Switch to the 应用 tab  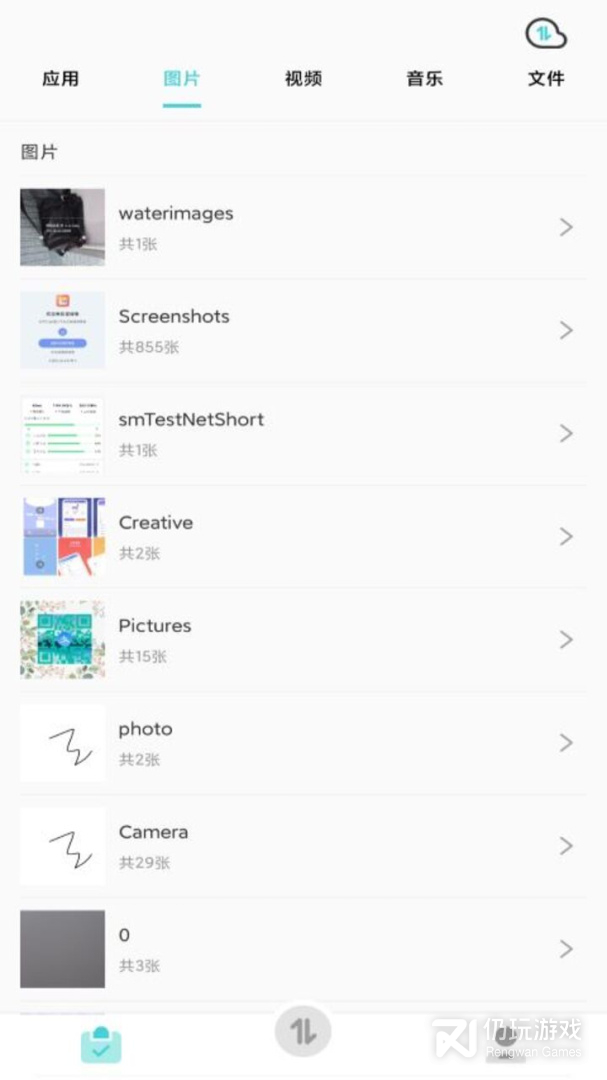[61, 79]
